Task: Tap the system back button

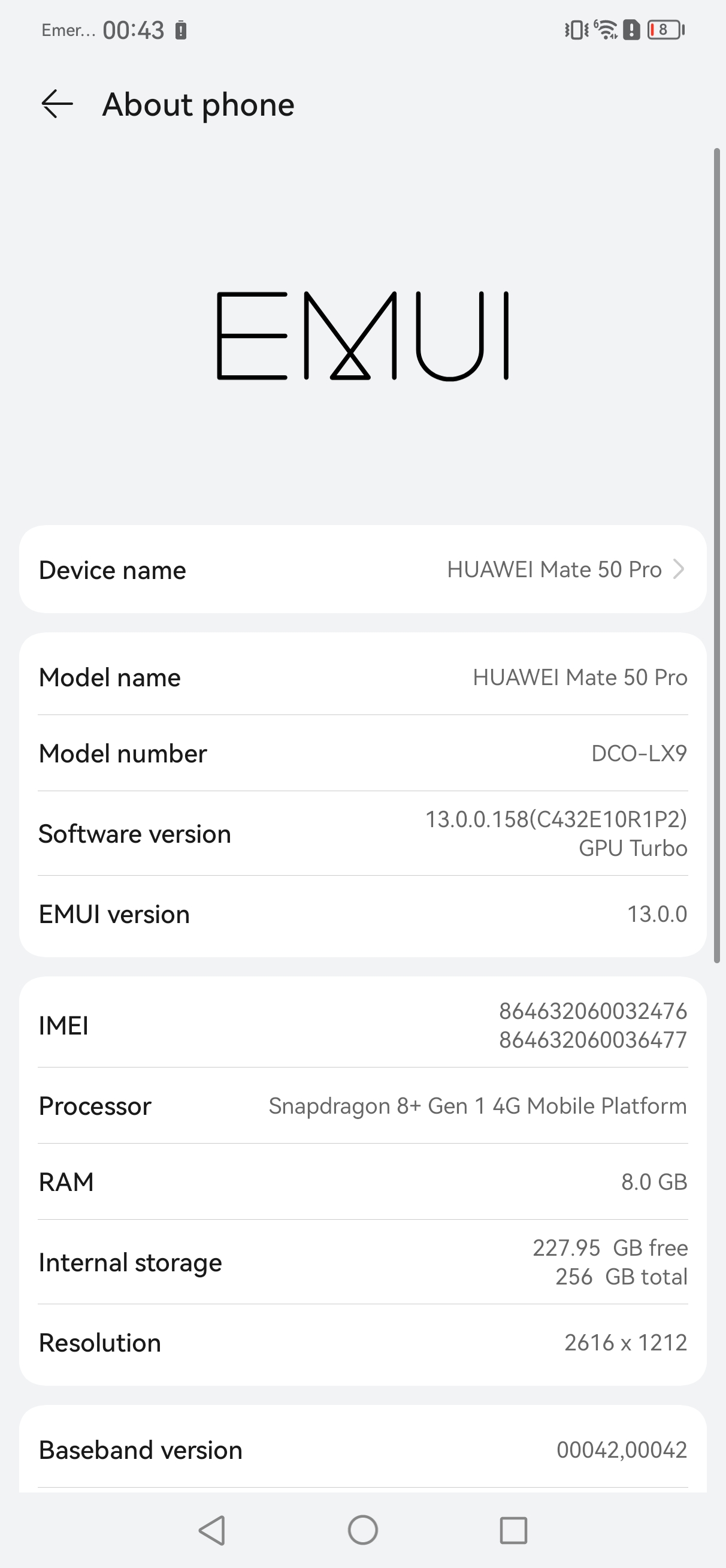Action: coord(213,1530)
